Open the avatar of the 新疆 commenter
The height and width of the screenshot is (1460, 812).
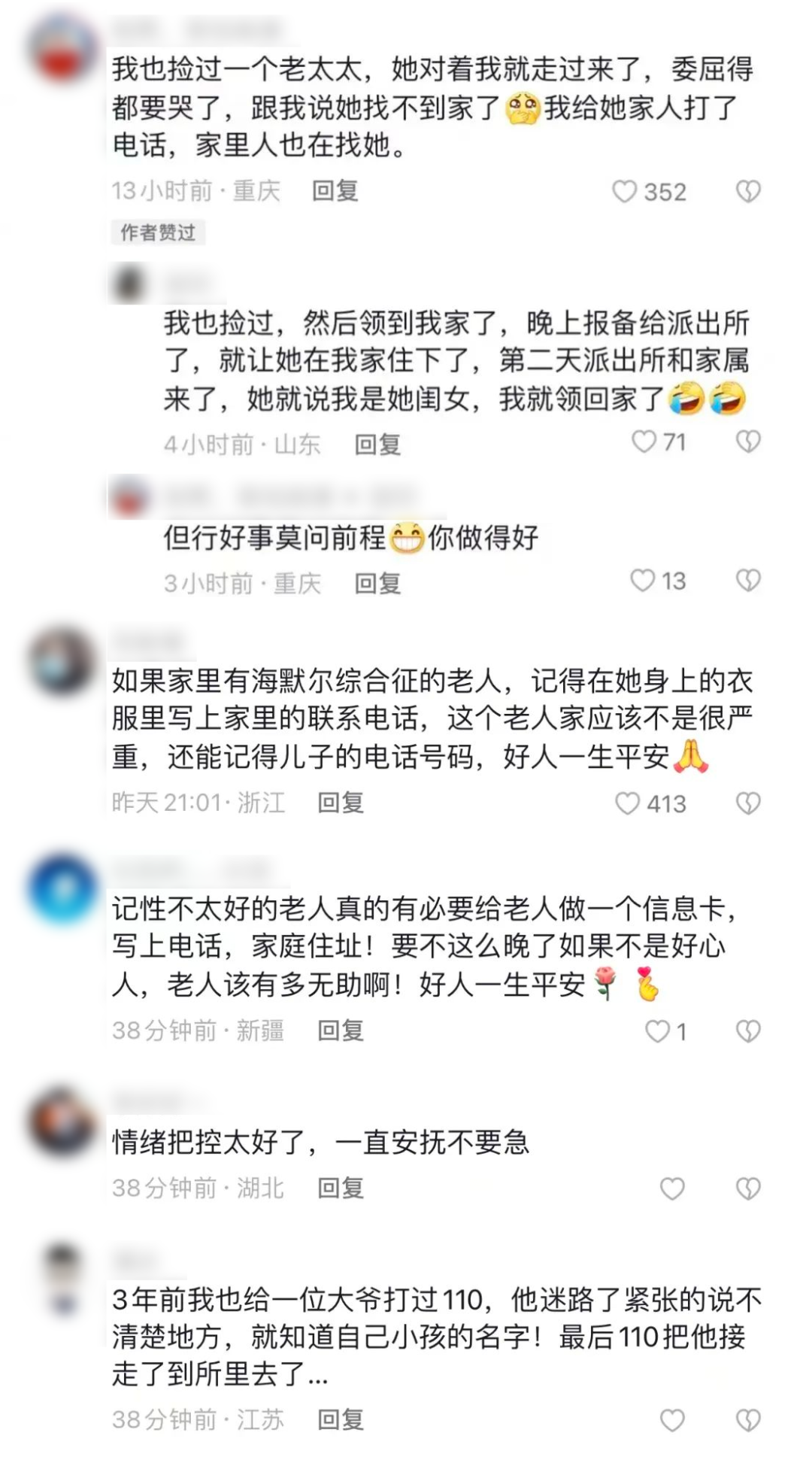click(63, 889)
